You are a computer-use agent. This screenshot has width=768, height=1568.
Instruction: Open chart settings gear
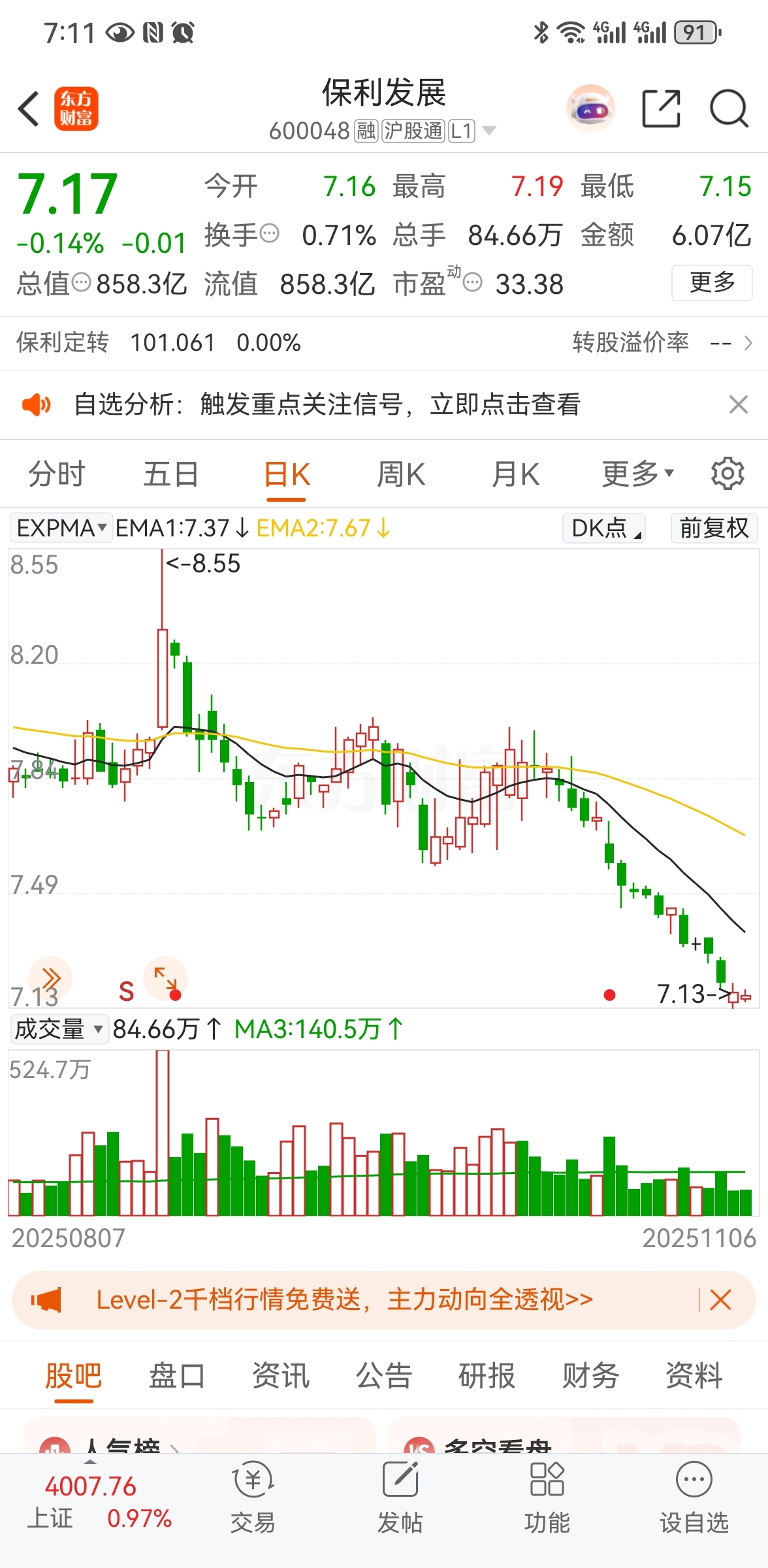click(728, 474)
